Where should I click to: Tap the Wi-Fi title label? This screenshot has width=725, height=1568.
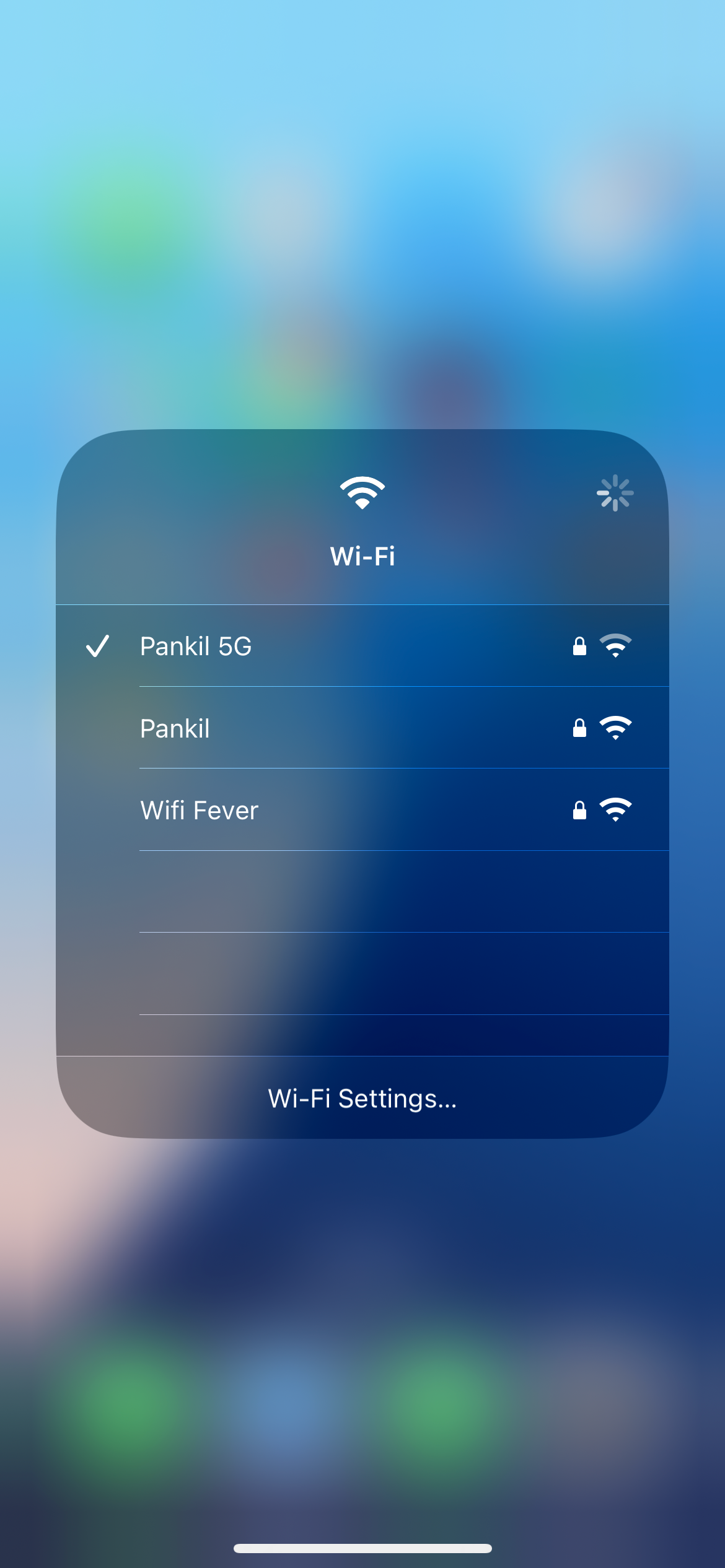coord(362,557)
